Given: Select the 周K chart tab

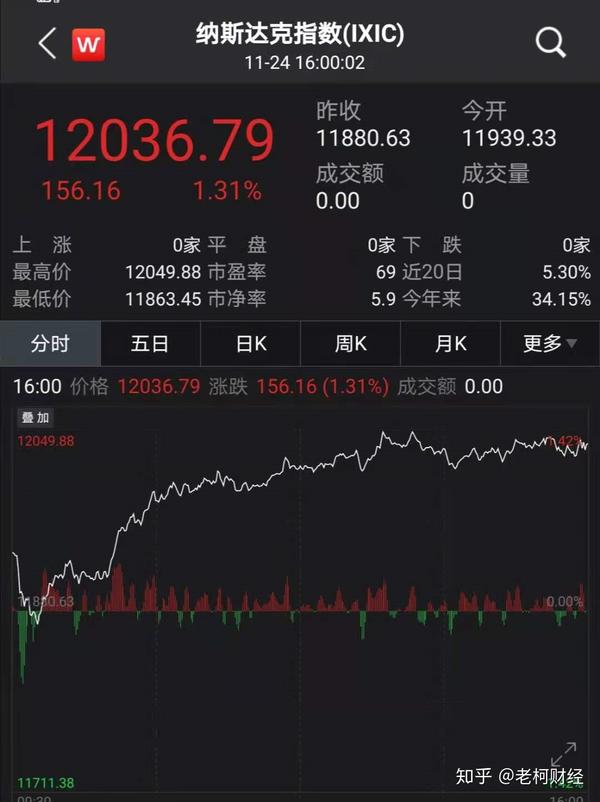Looking at the screenshot, I should tap(350, 344).
